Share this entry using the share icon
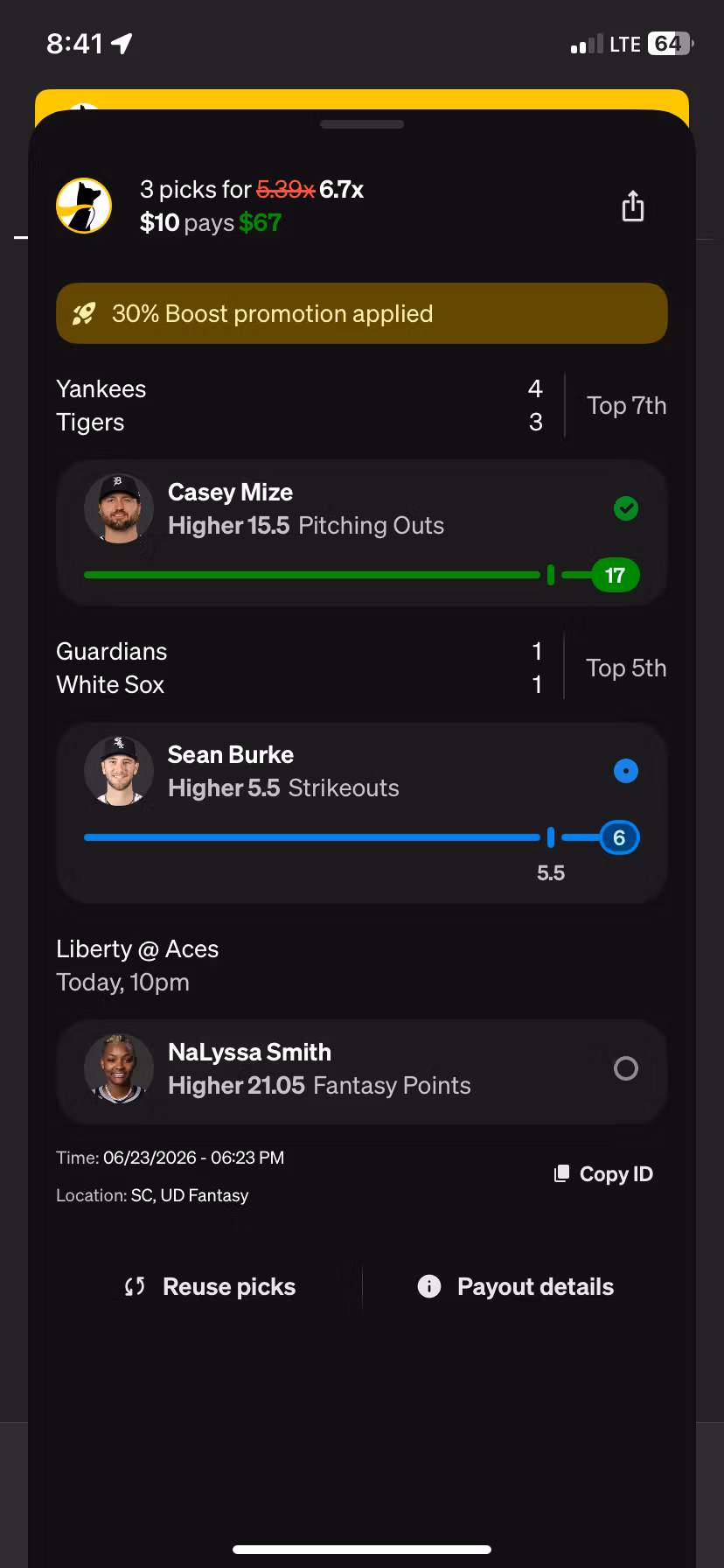Viewport: 724px width, 1568px height. point(633,206)
